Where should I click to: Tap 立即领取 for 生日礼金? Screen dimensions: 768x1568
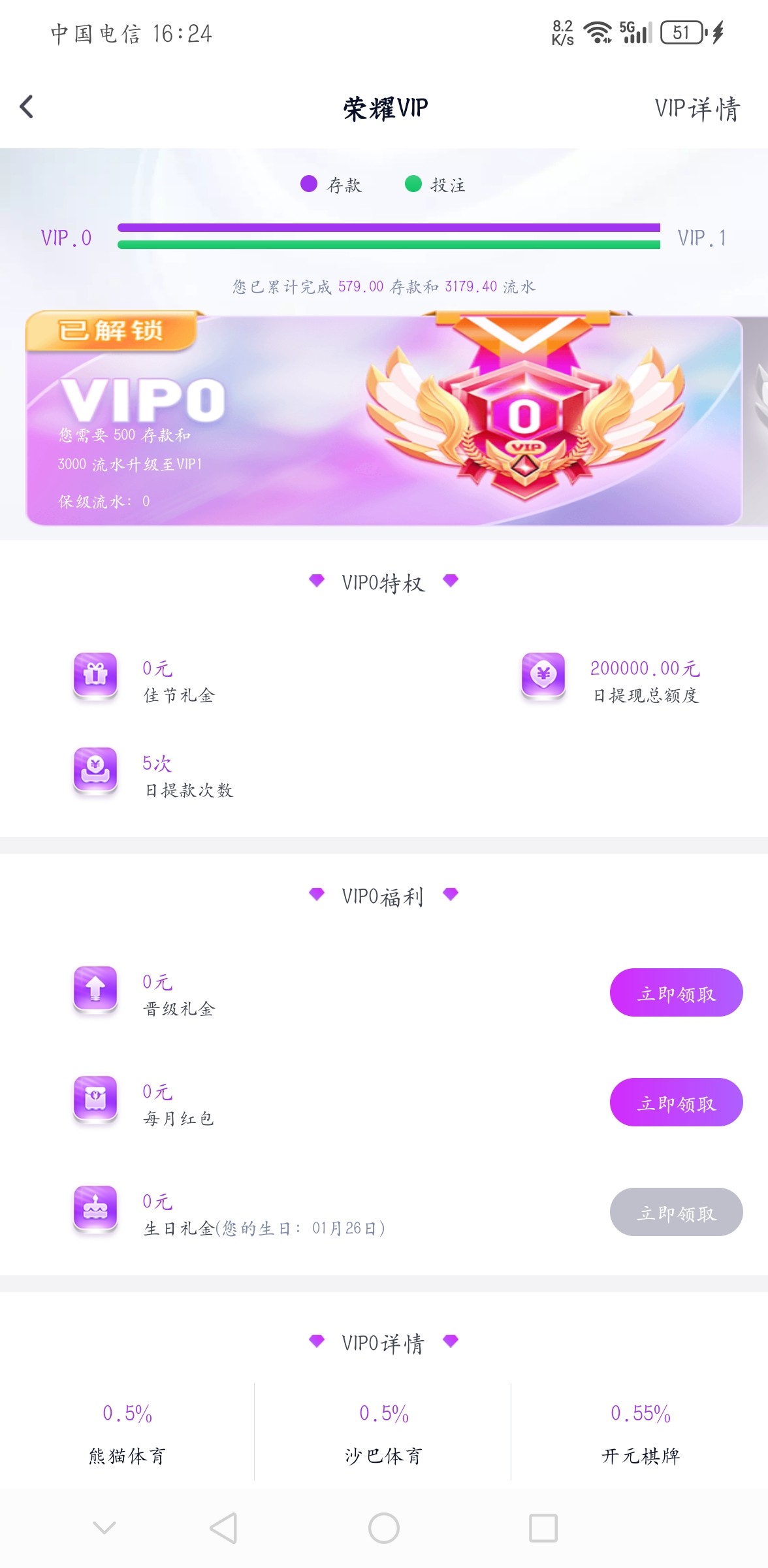click(676, 1212)
